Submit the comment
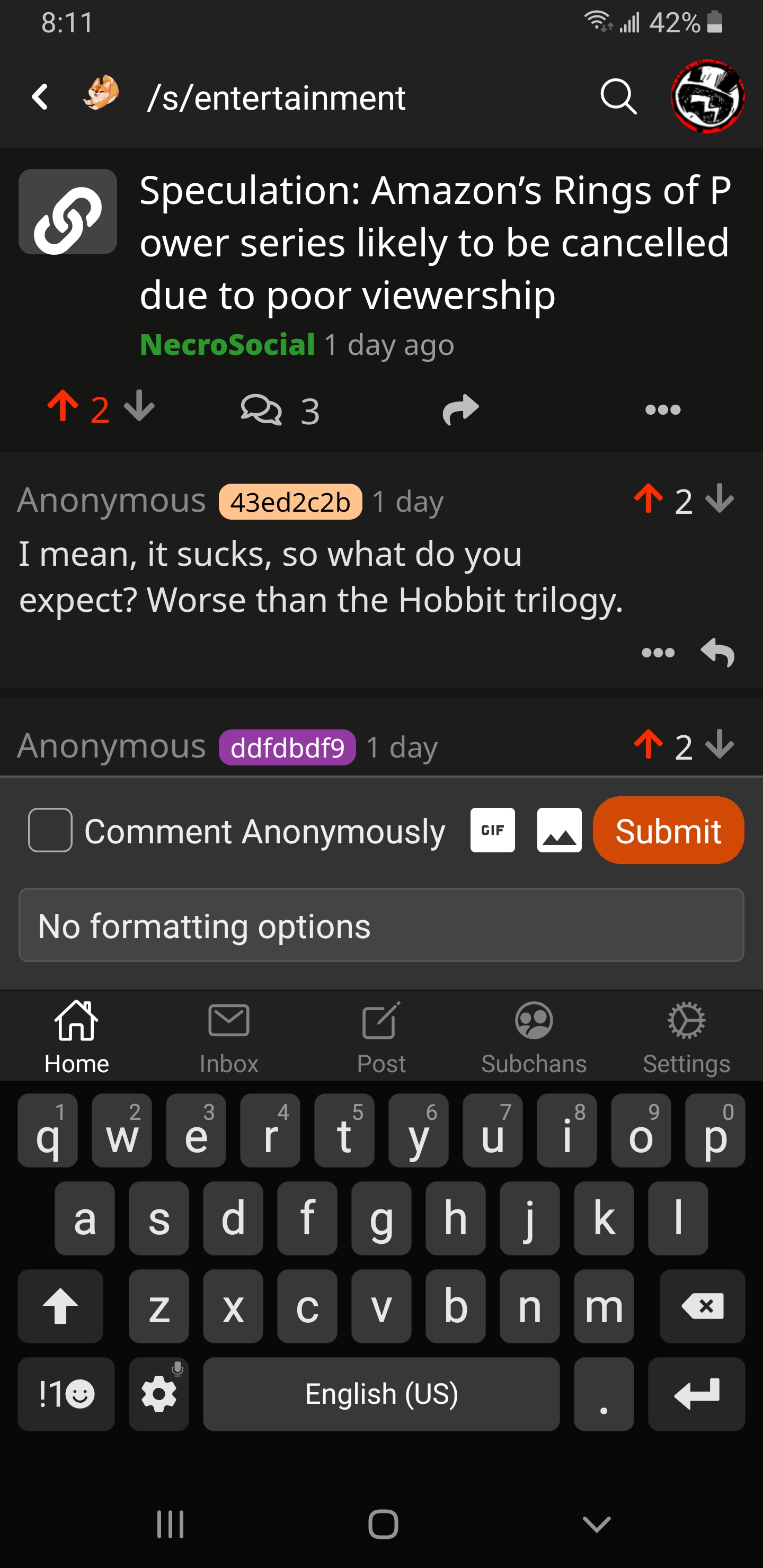 pyautogui.click(x=668, y=830)
